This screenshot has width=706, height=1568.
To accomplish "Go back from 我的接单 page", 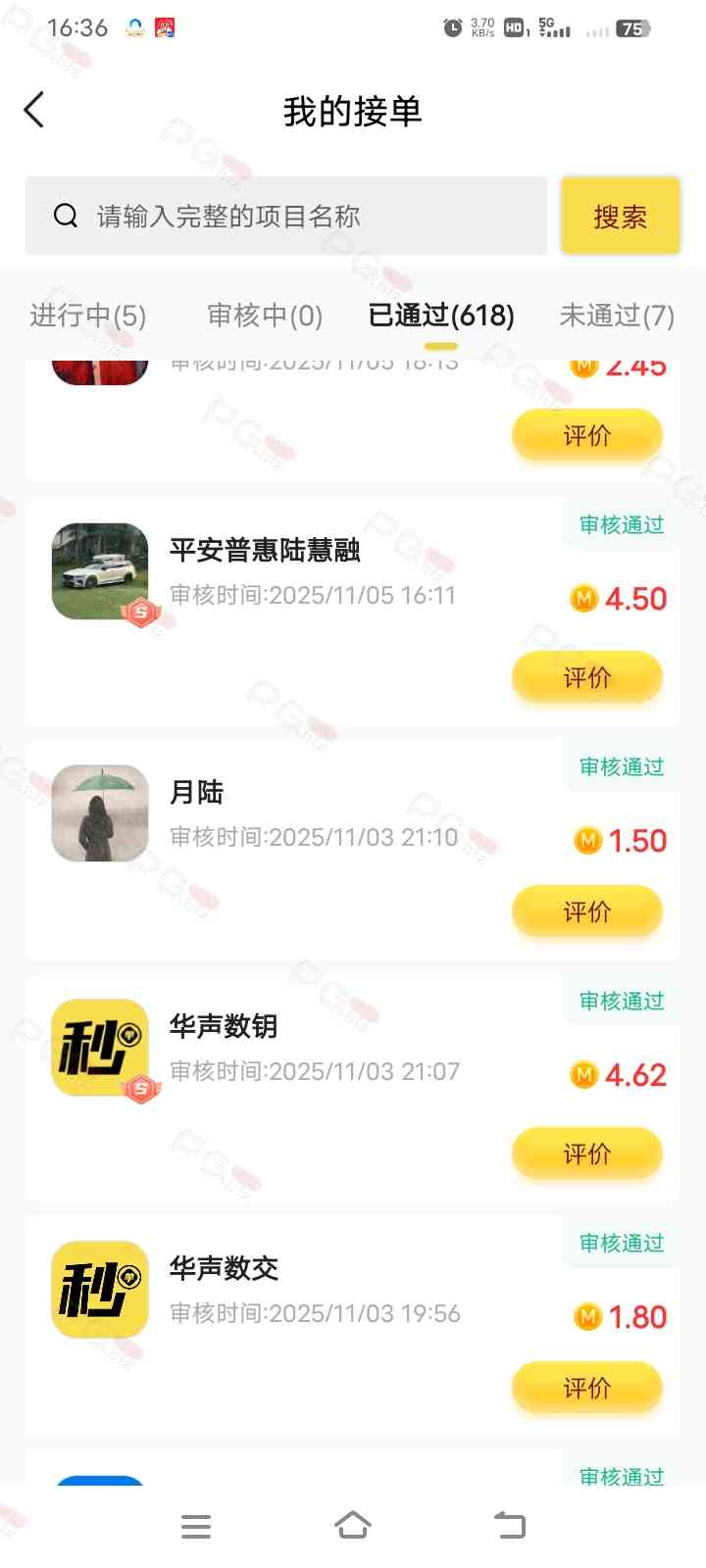I will pos(34,110).
